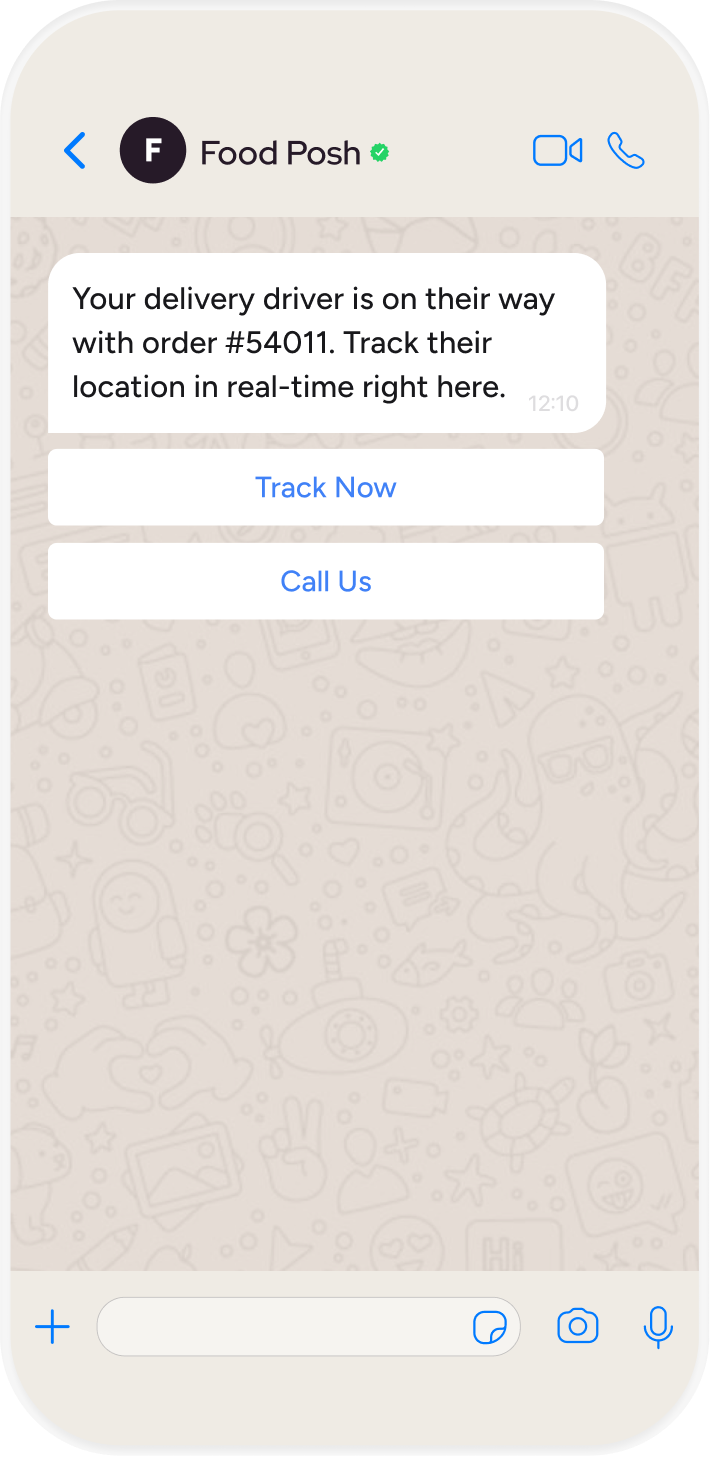Go back to the chats list
710x1457 pixels.
tap(75, 151)
